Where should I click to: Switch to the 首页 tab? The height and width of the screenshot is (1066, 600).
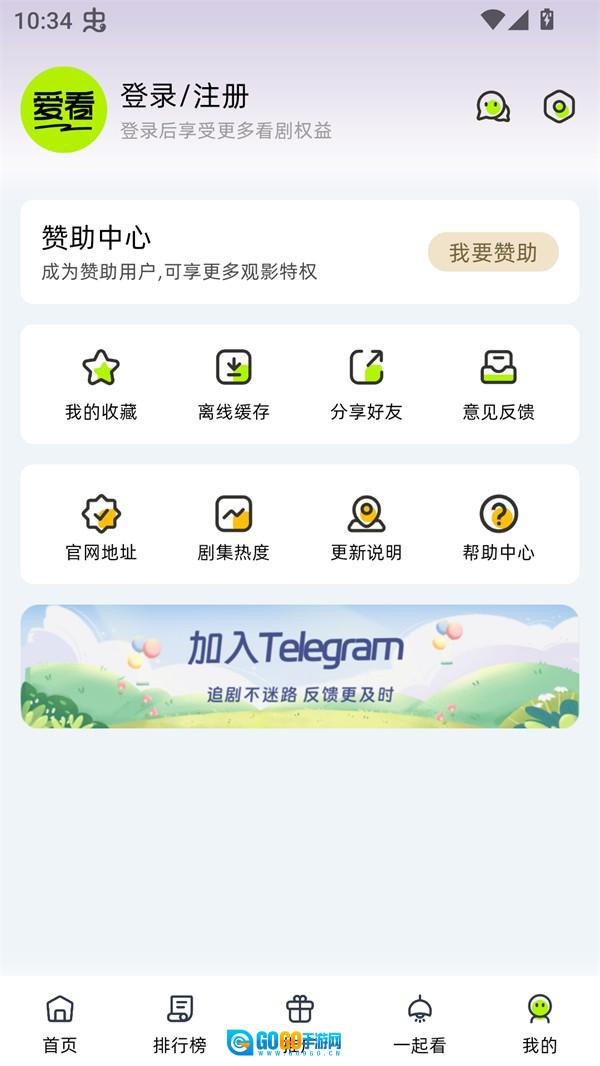click(x=60, y=1023)
